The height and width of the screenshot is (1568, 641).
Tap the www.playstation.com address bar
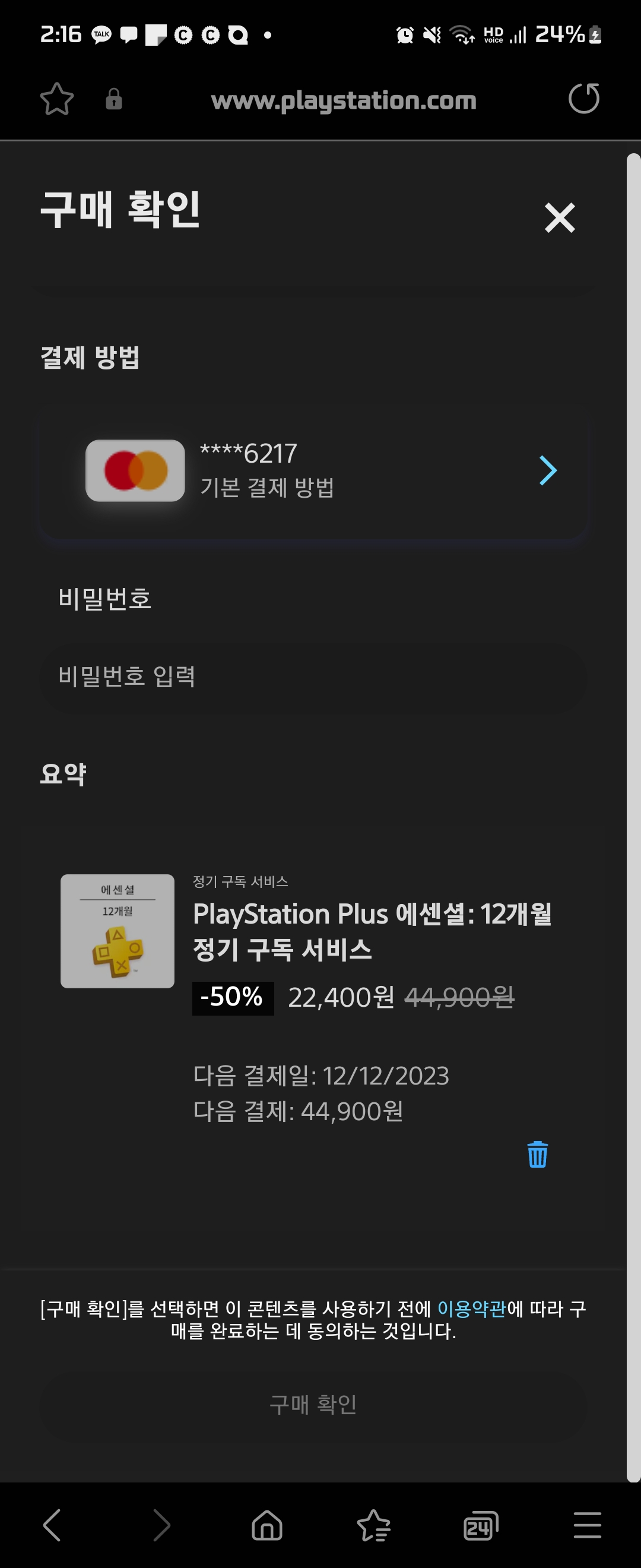tap(344, 100)
